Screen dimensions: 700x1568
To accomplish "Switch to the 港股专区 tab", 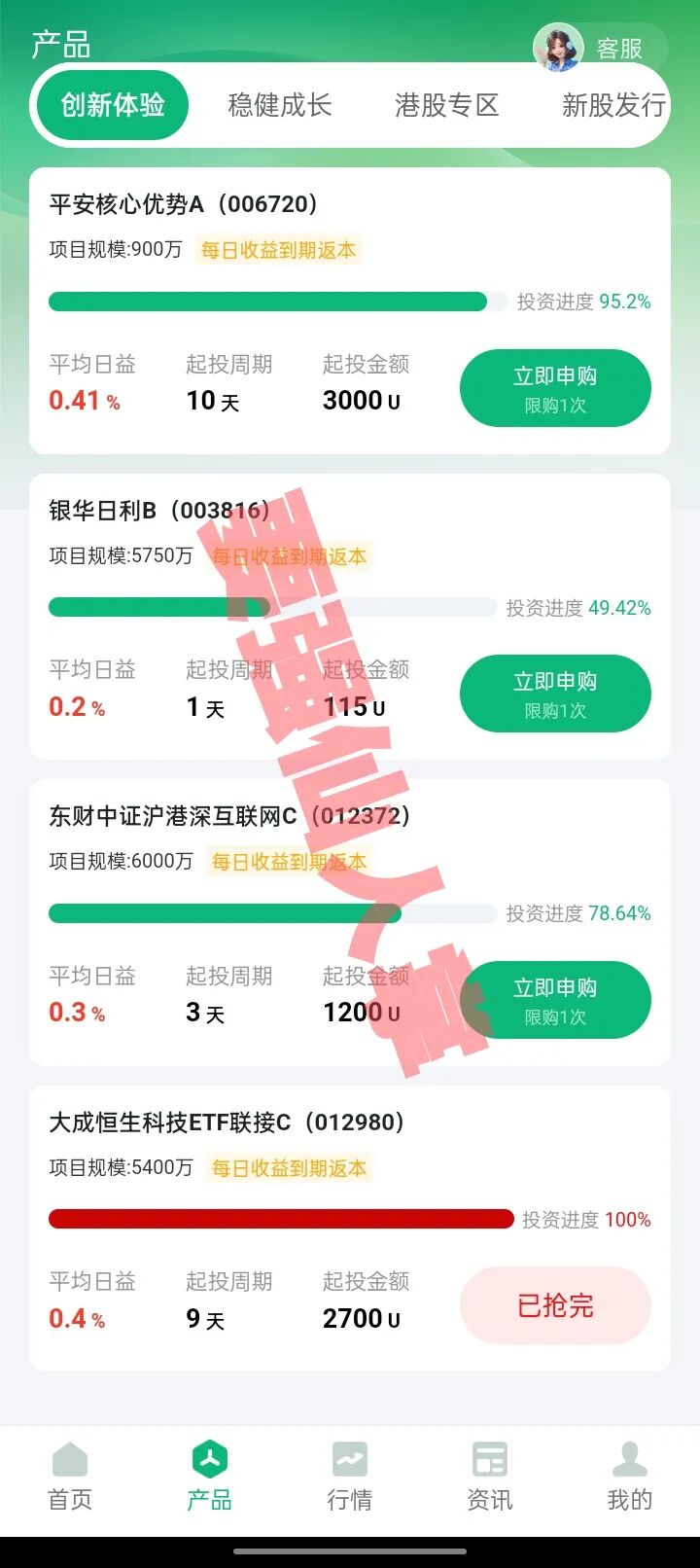I will [447, 105].
